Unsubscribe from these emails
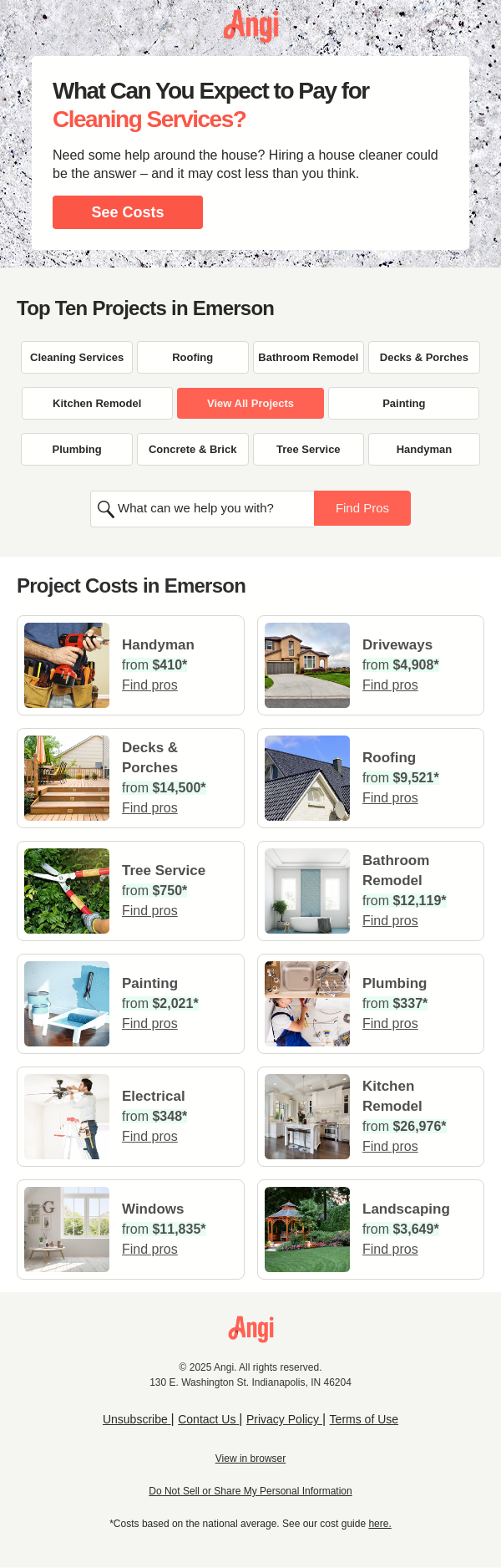 tap(135, 1419)
